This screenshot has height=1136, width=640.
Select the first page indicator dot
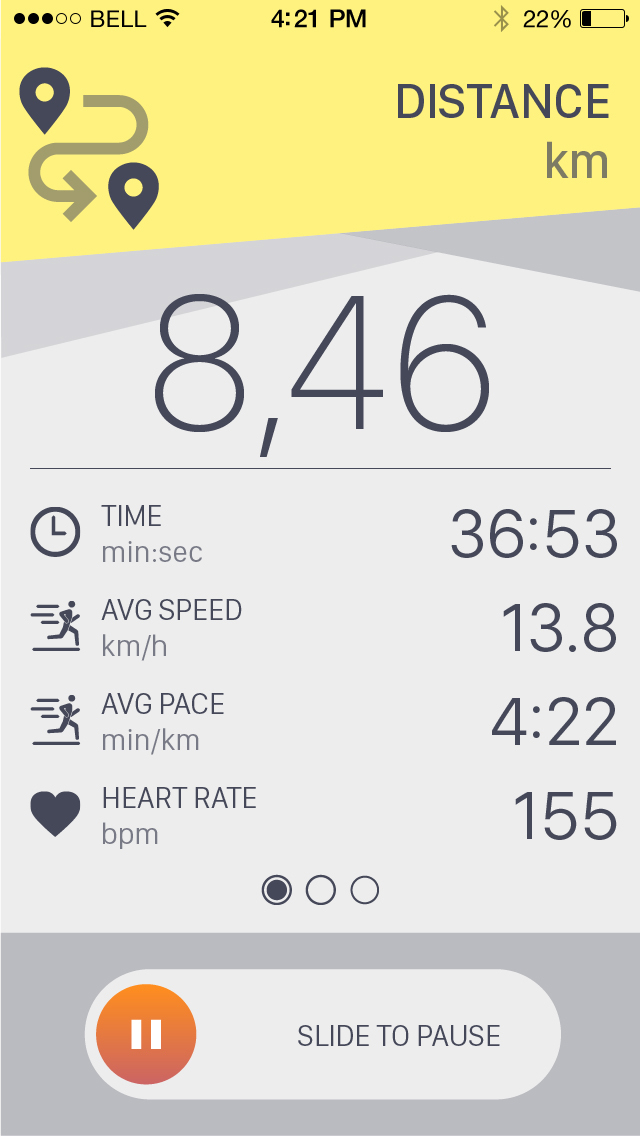pyautogui.click(x=276, y=890)
